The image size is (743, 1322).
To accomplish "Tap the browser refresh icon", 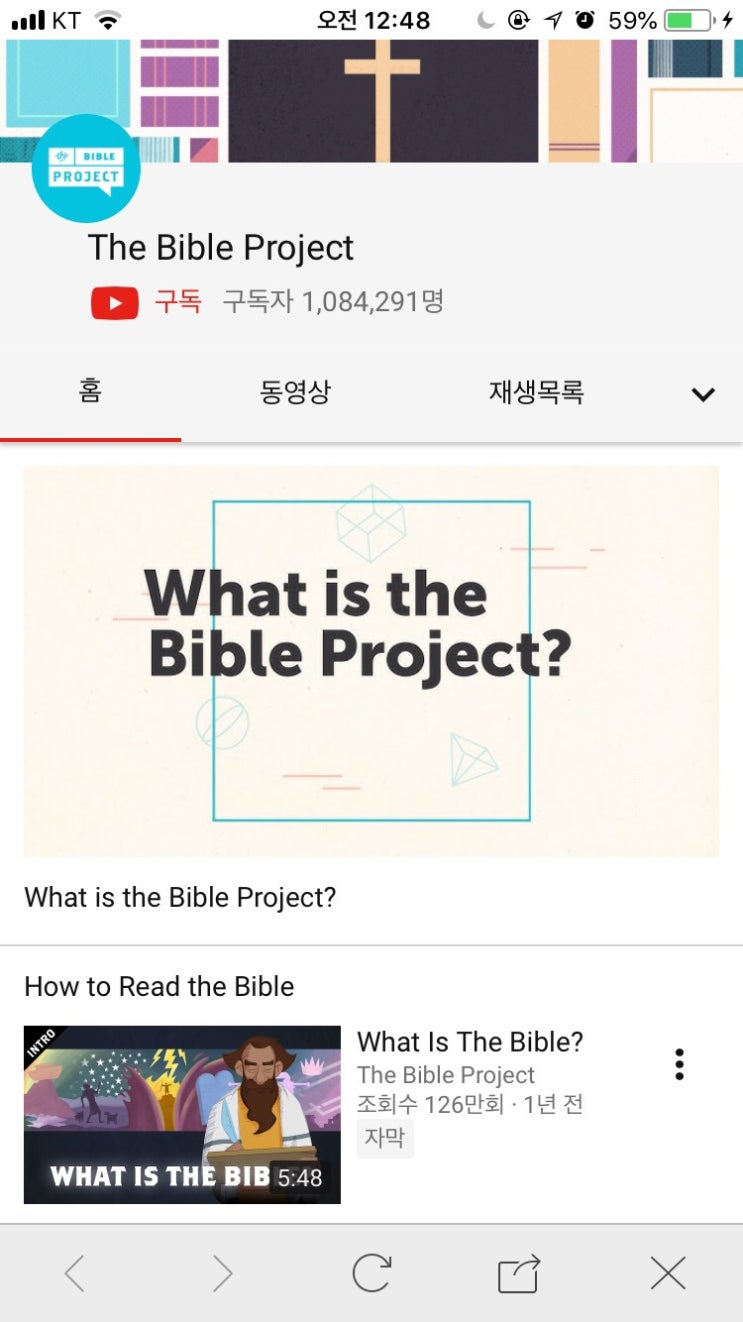I will (371, 1274).
